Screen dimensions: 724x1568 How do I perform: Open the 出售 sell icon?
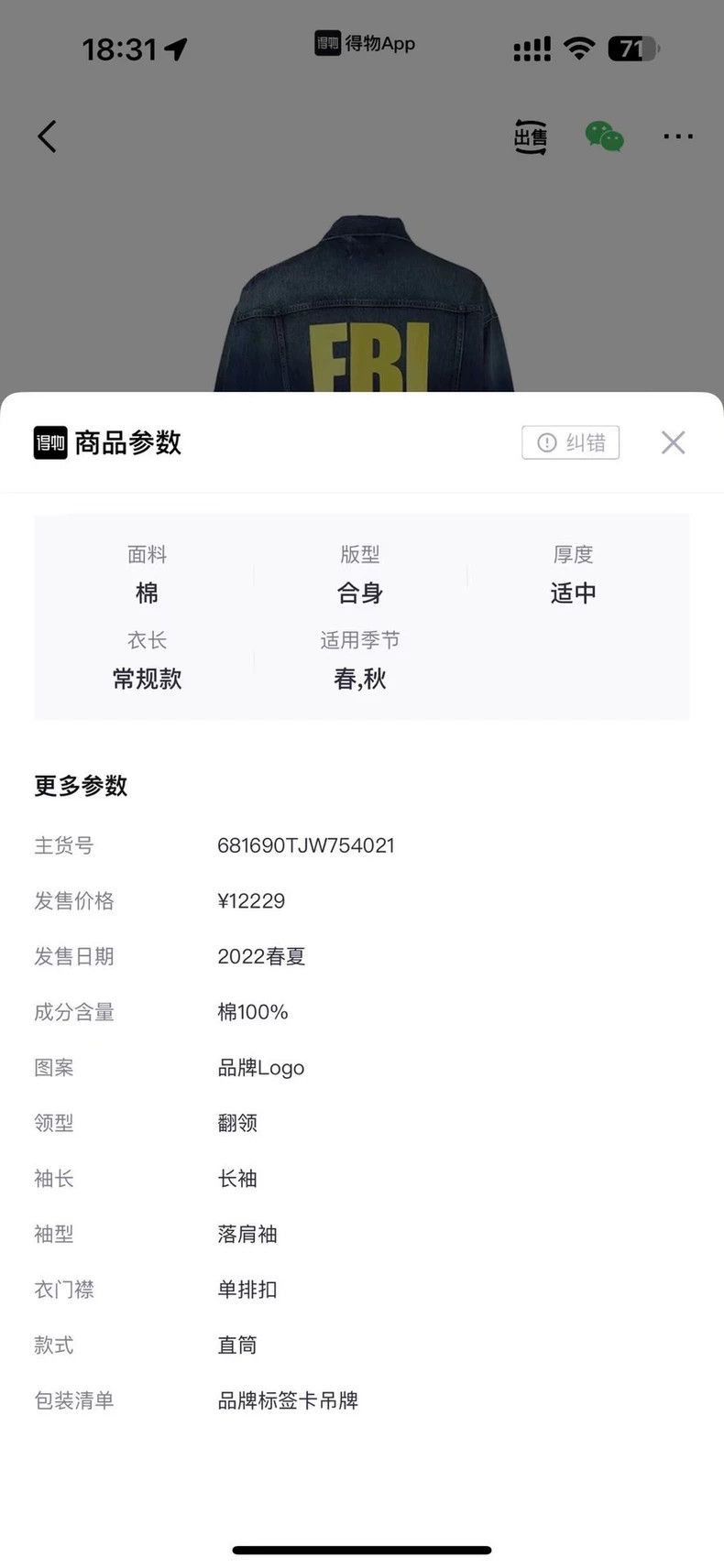coord(530,136)
